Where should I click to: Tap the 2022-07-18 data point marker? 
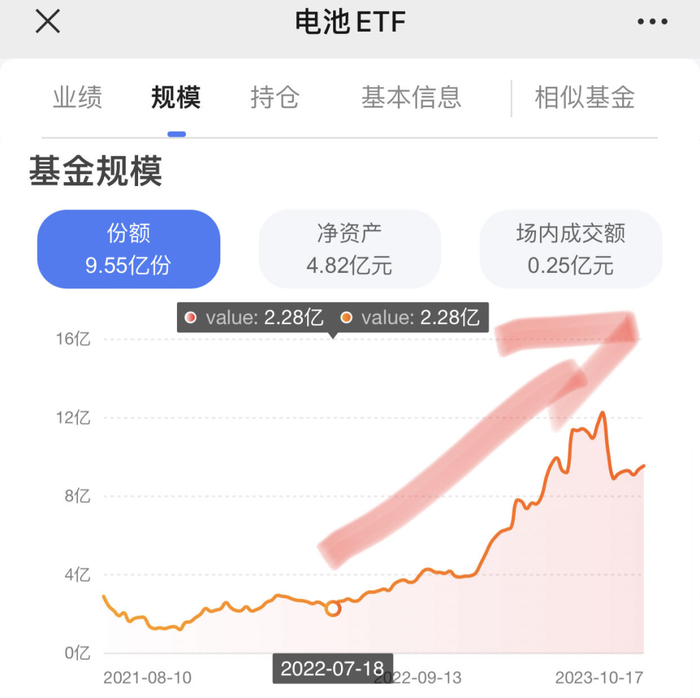tap(333, 608)
